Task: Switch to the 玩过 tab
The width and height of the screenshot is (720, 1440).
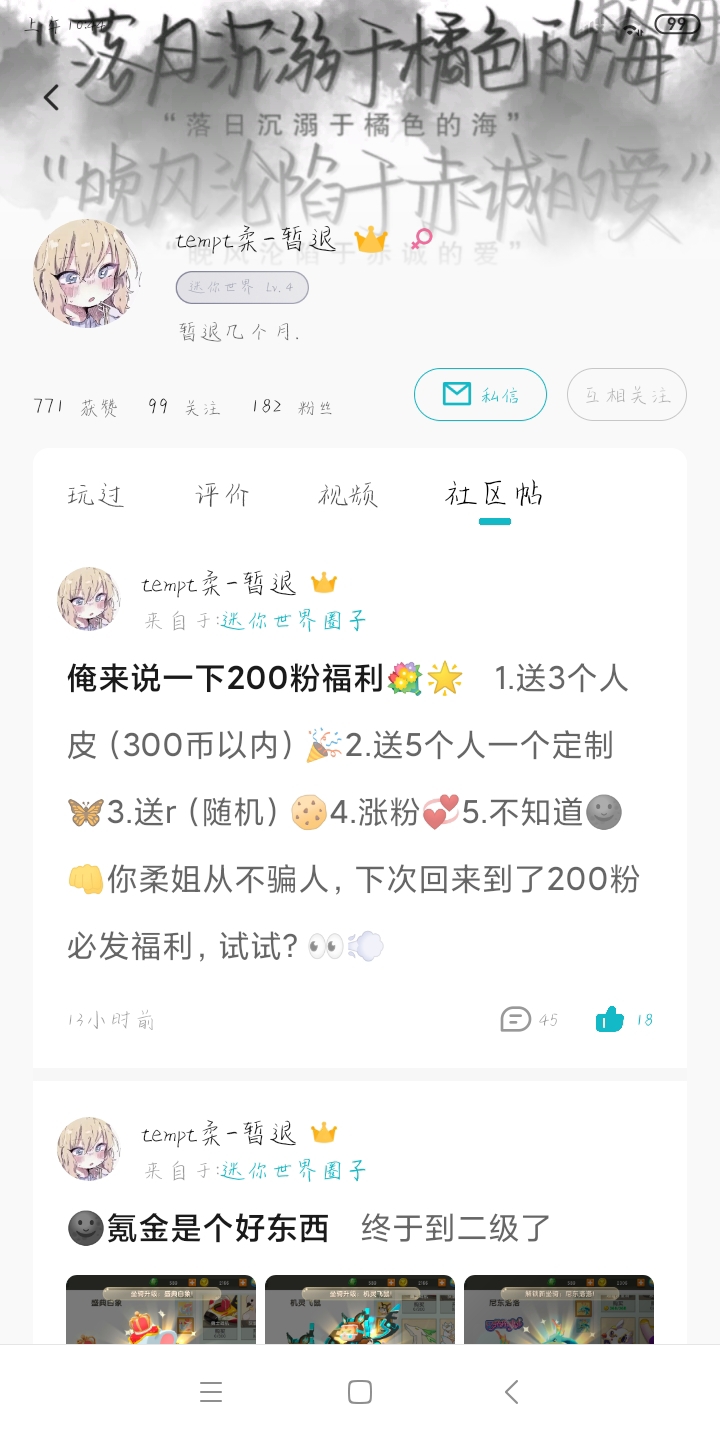Action: (x=96, y=494)
